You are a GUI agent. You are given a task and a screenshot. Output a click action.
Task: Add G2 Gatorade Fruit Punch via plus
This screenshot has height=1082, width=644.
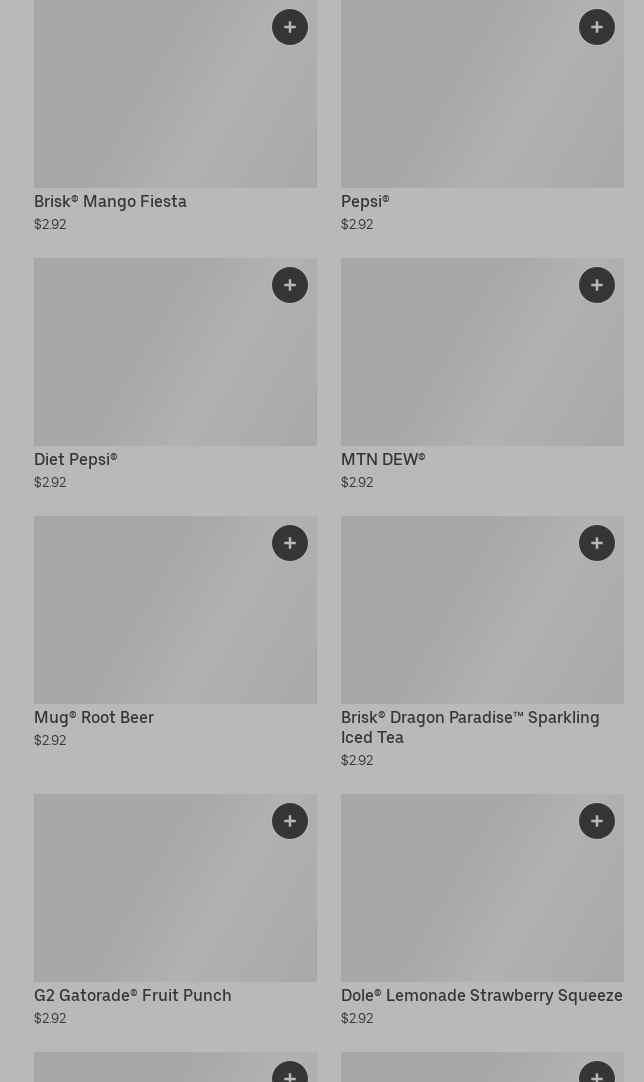290,821
